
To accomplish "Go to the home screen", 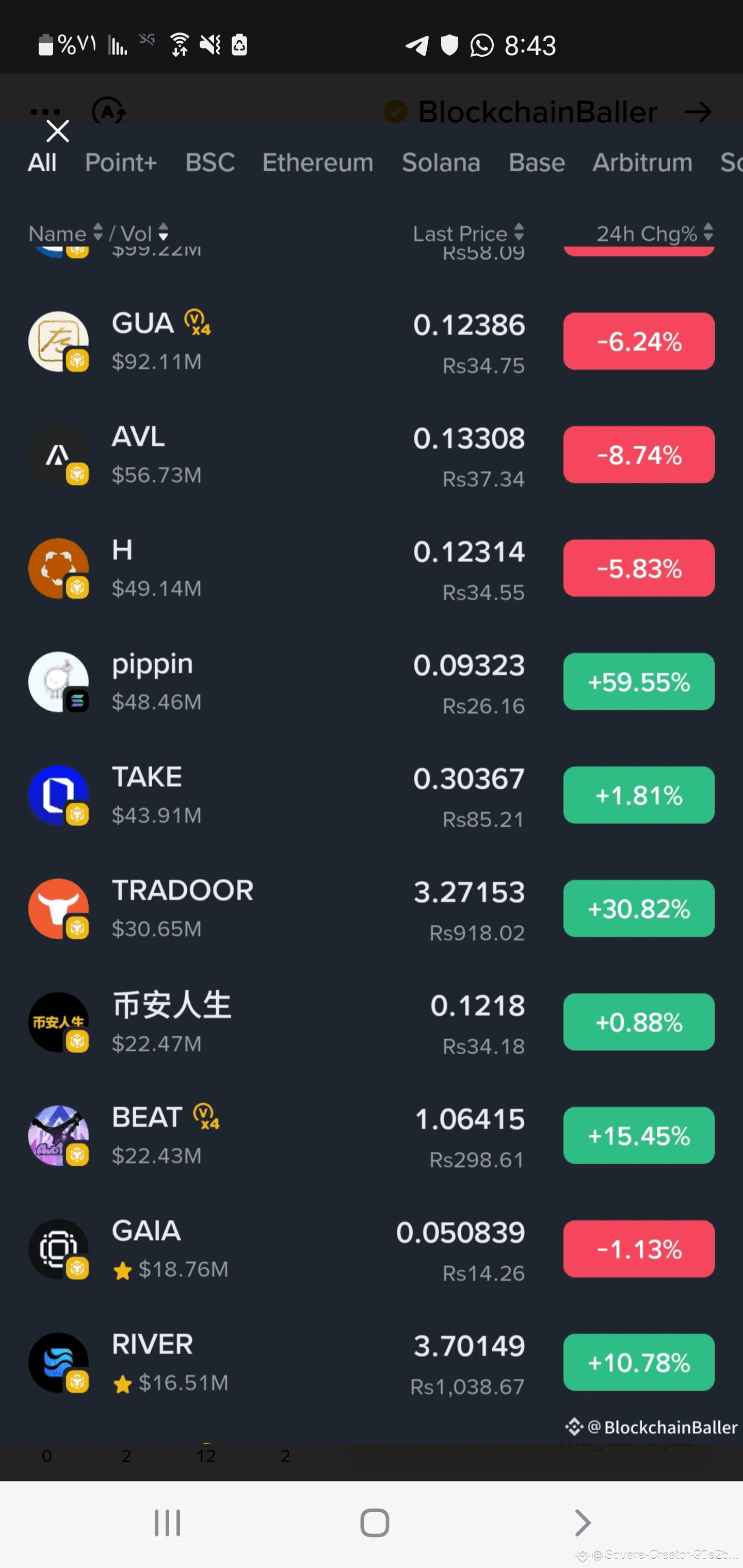I will click(374, 1522).
